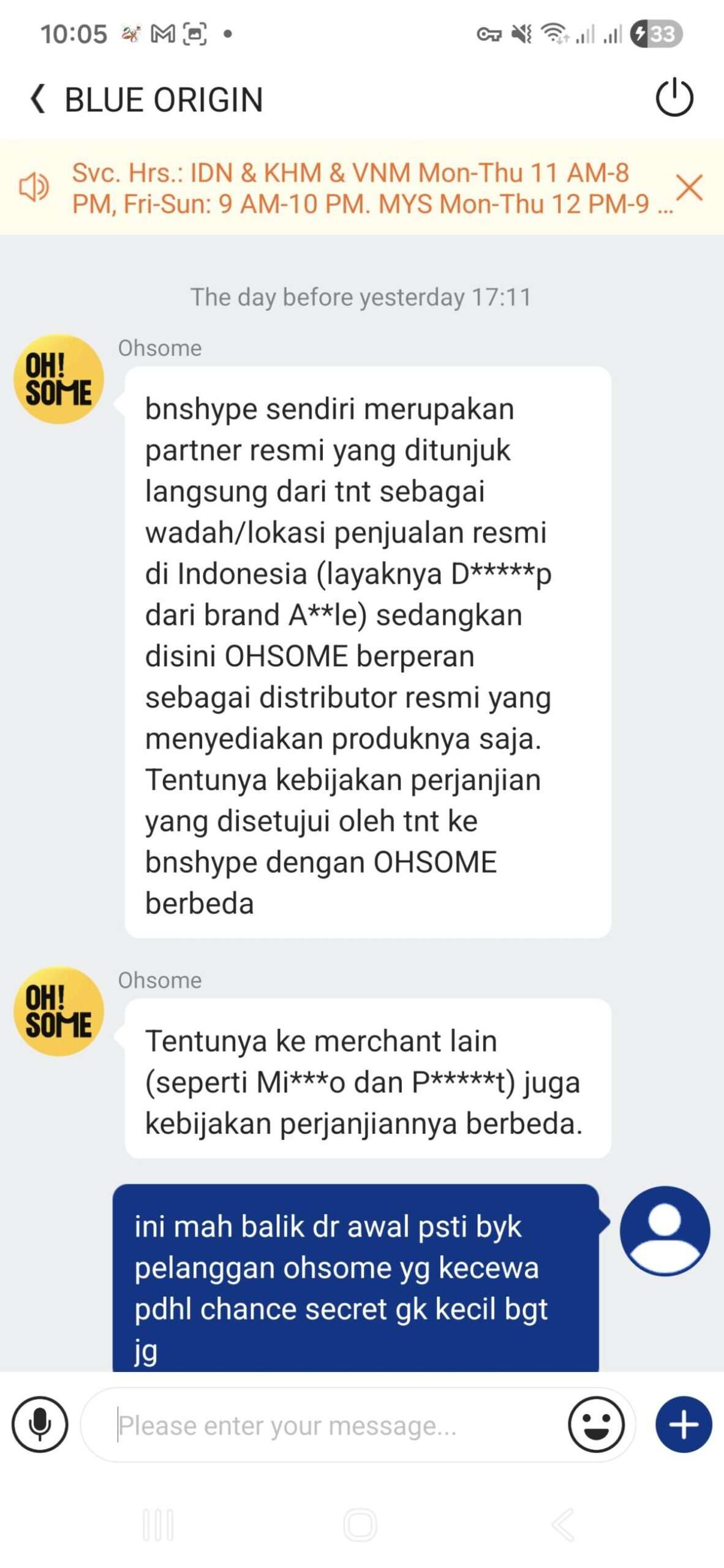Dismiss the service hours banner
Viewport: 724px width, 1568px height.
(x=689, y=187)
